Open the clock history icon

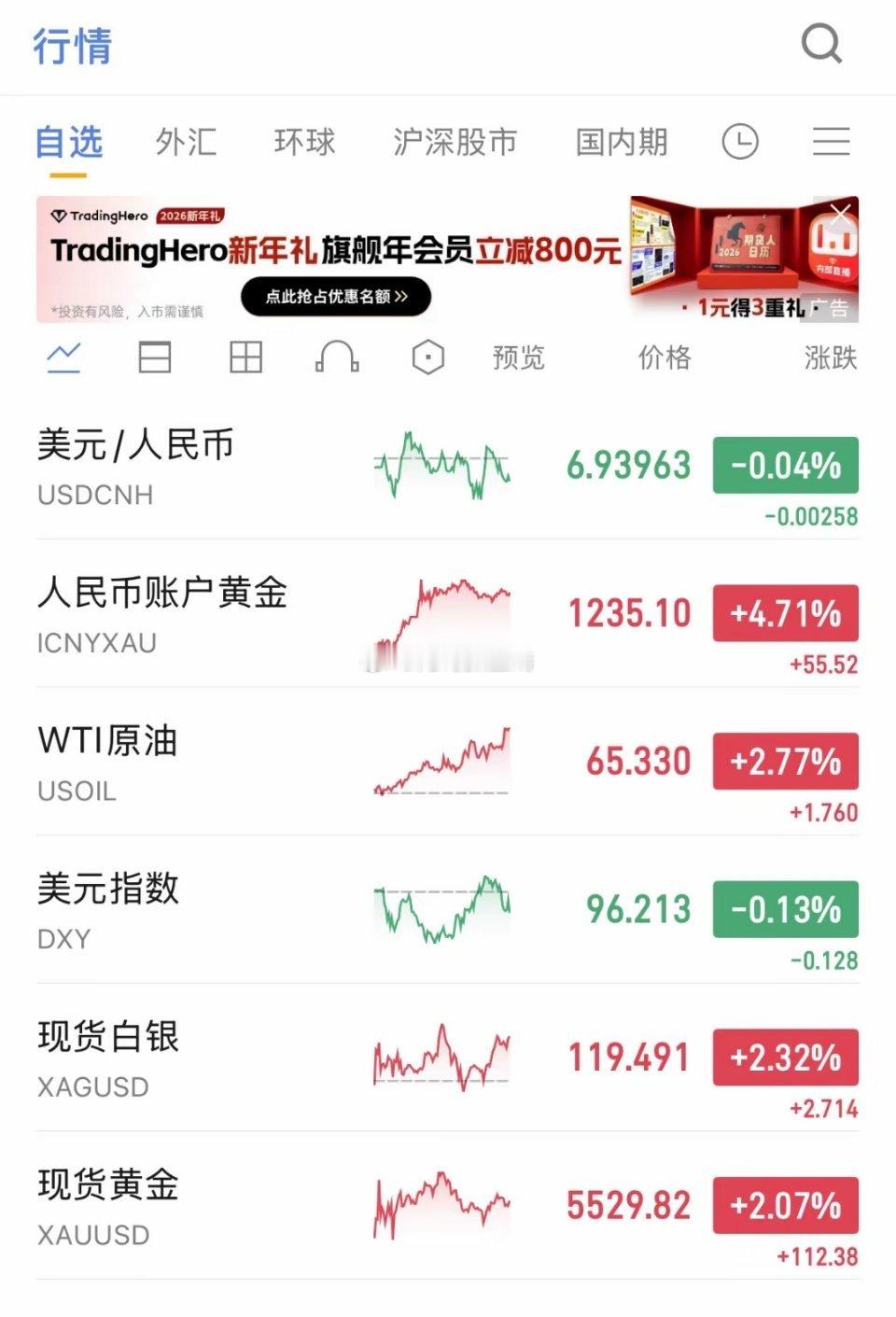(740, 143)
